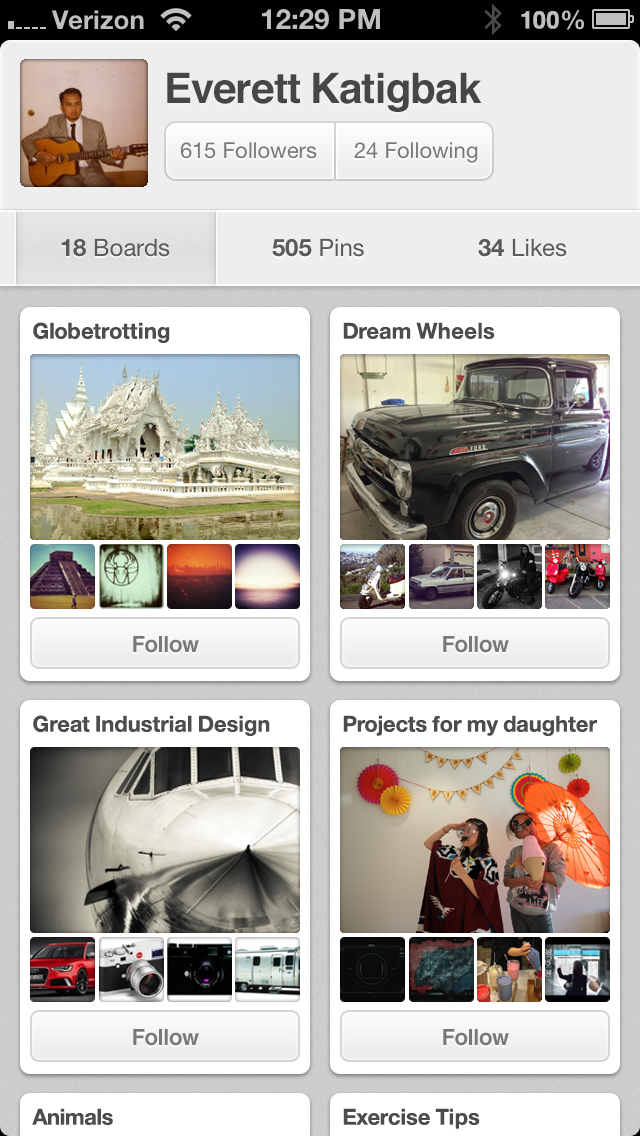View the 615 Followers list
Image resolution: width=640 pixels, height=1136 pixels.
(x=249, y=151)
